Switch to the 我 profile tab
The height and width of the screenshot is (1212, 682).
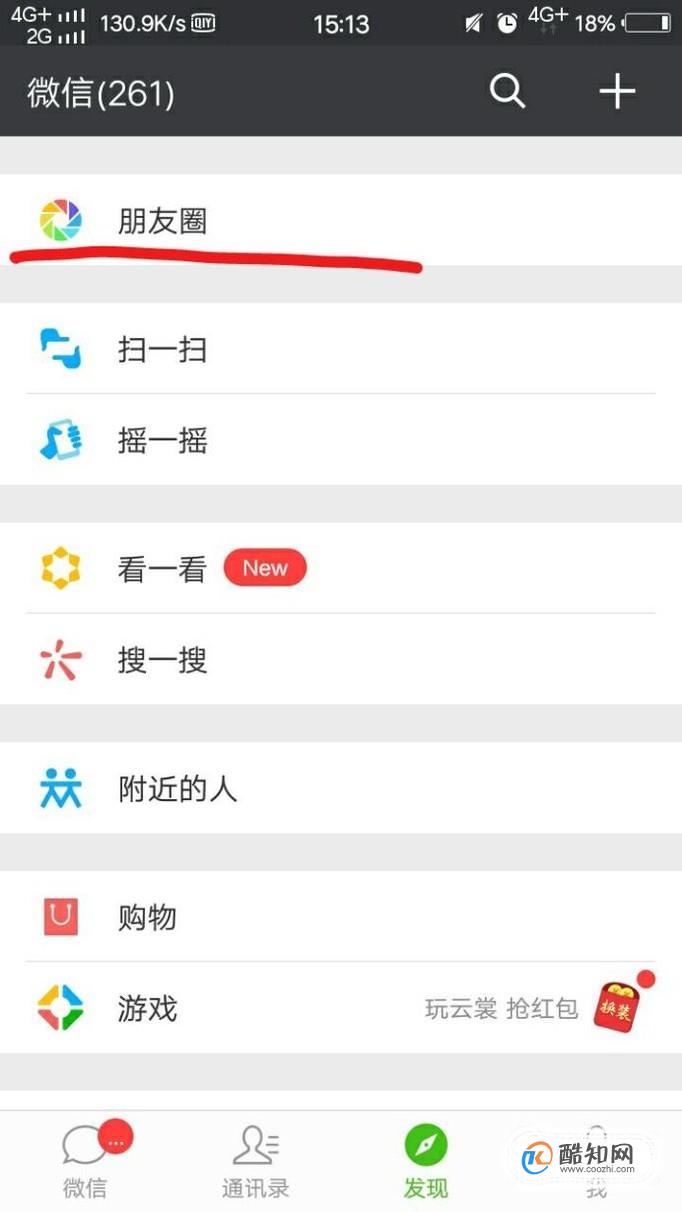pyautogui.click(x=596, y=1160)
